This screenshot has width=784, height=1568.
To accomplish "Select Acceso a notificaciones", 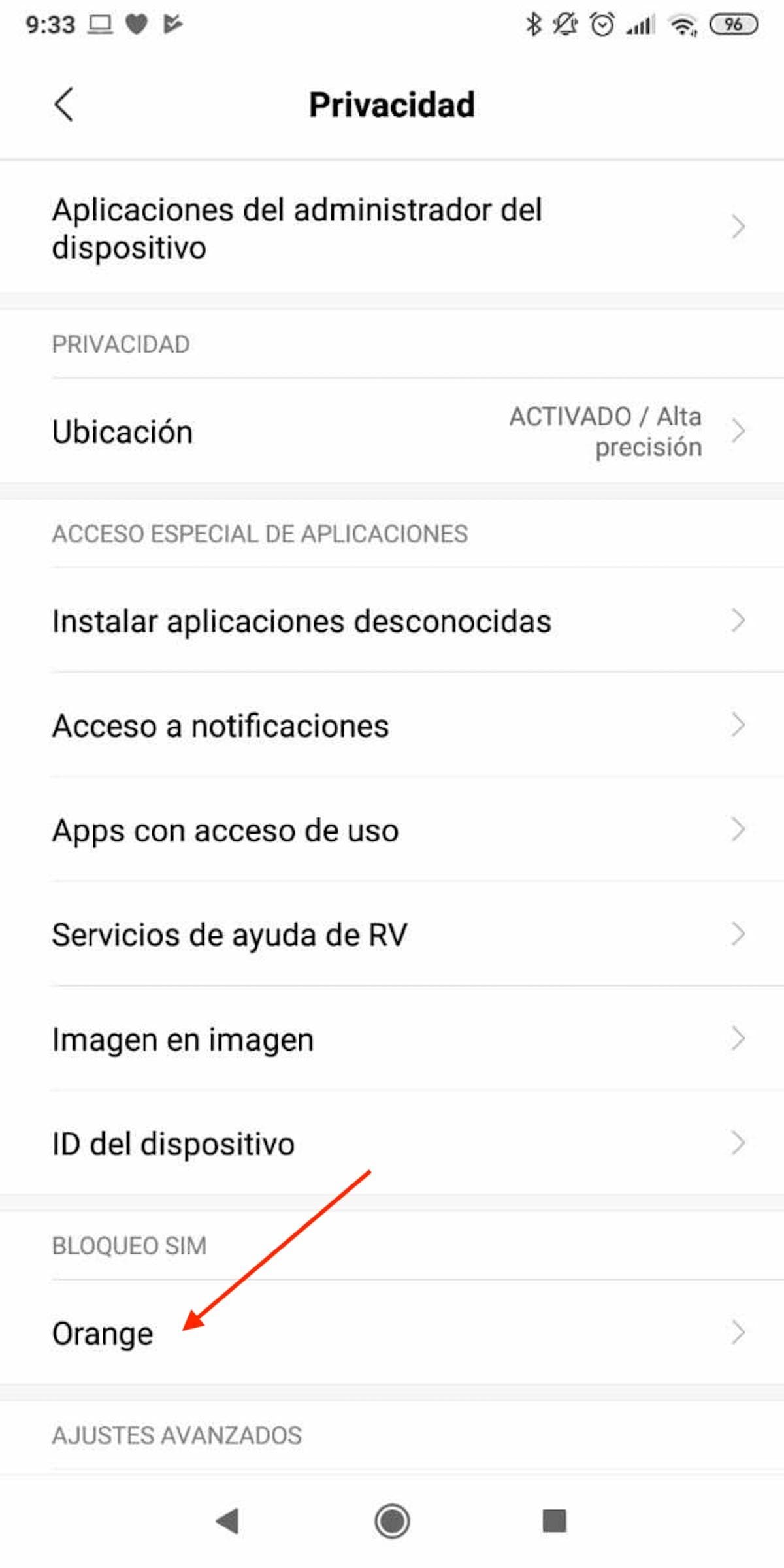I will point(392,726).
